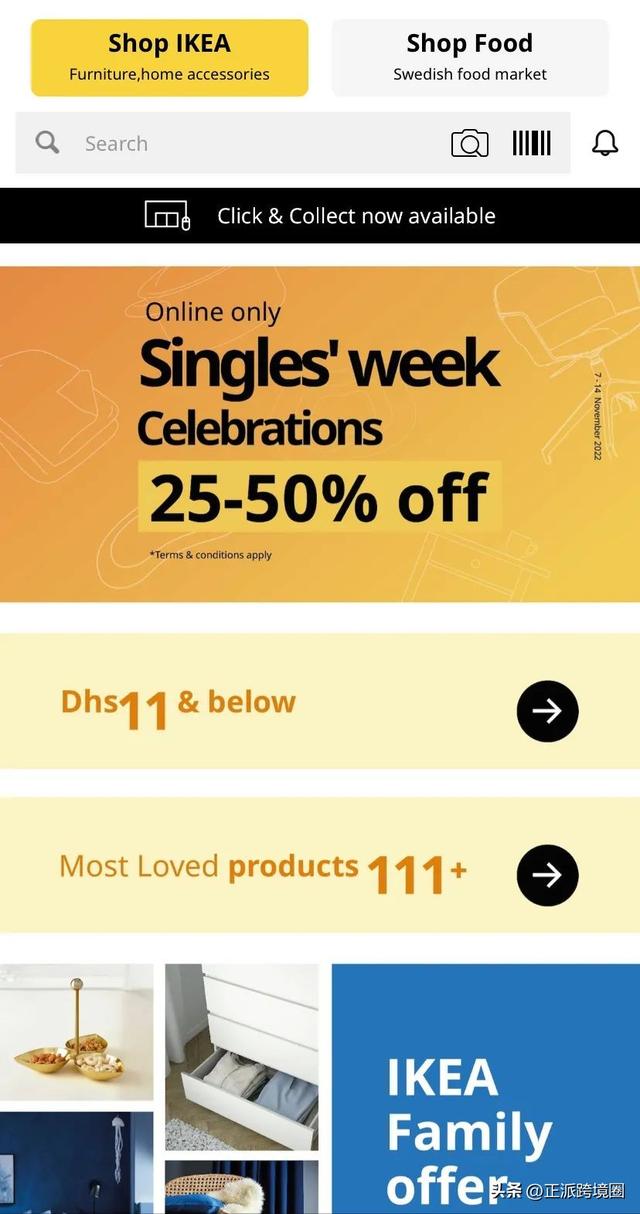Open Click & Collect now available banner
Screen dimensions: 640x1214
(x=320, y=215)
